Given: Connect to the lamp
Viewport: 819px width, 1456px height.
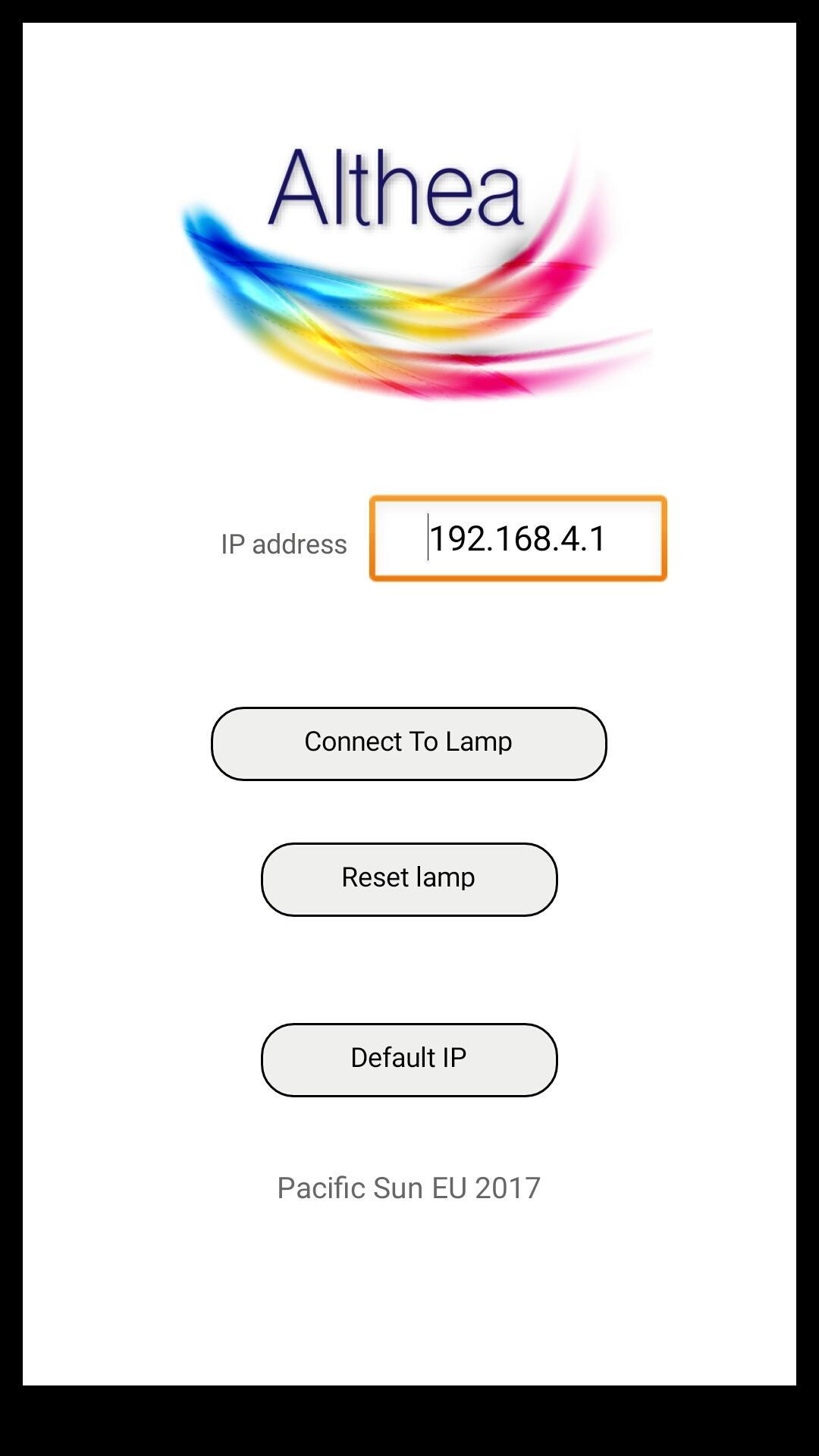Looking at the screenshot, I should (x=409, y=743).
